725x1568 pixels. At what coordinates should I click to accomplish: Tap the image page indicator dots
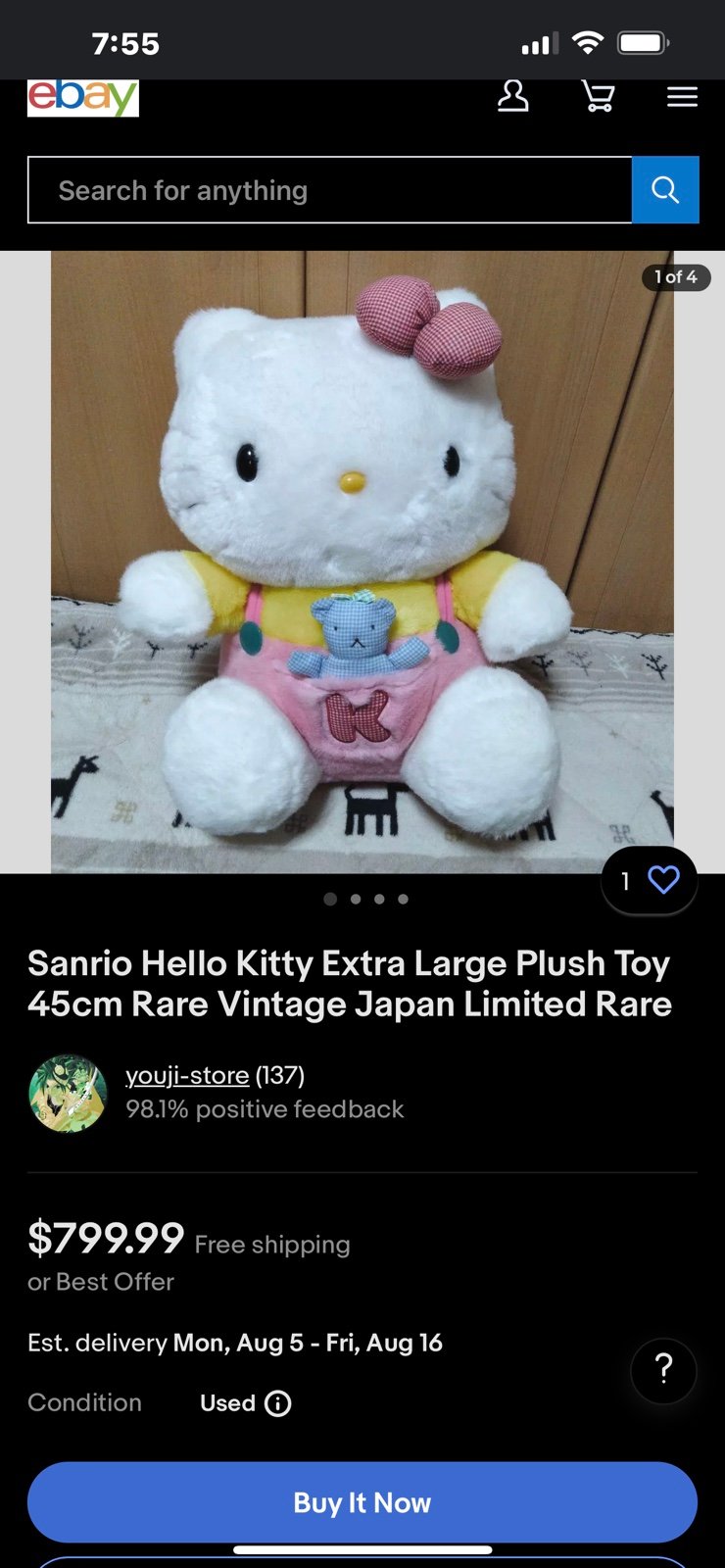tap(366, 899)
